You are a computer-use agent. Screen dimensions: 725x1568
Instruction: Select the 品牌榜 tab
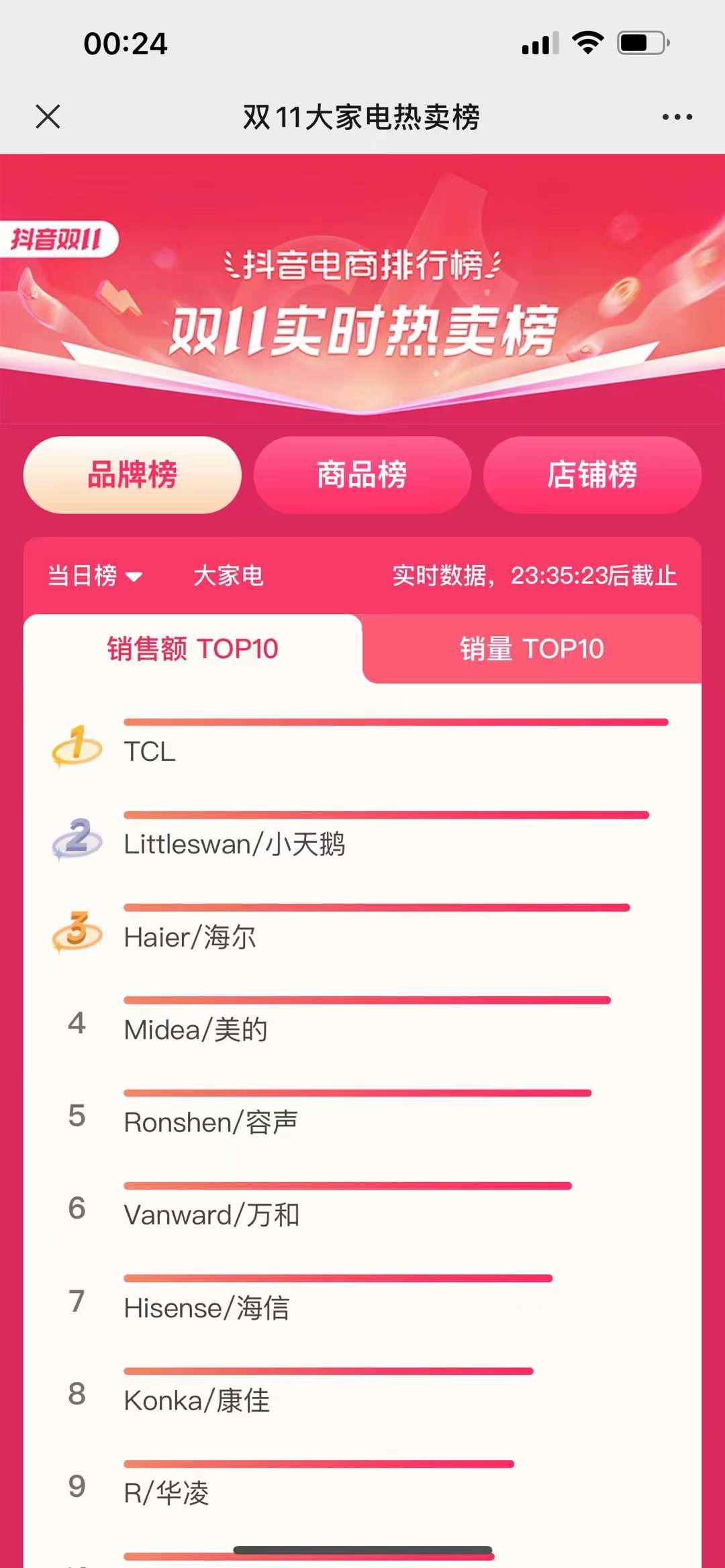[131, 474]
